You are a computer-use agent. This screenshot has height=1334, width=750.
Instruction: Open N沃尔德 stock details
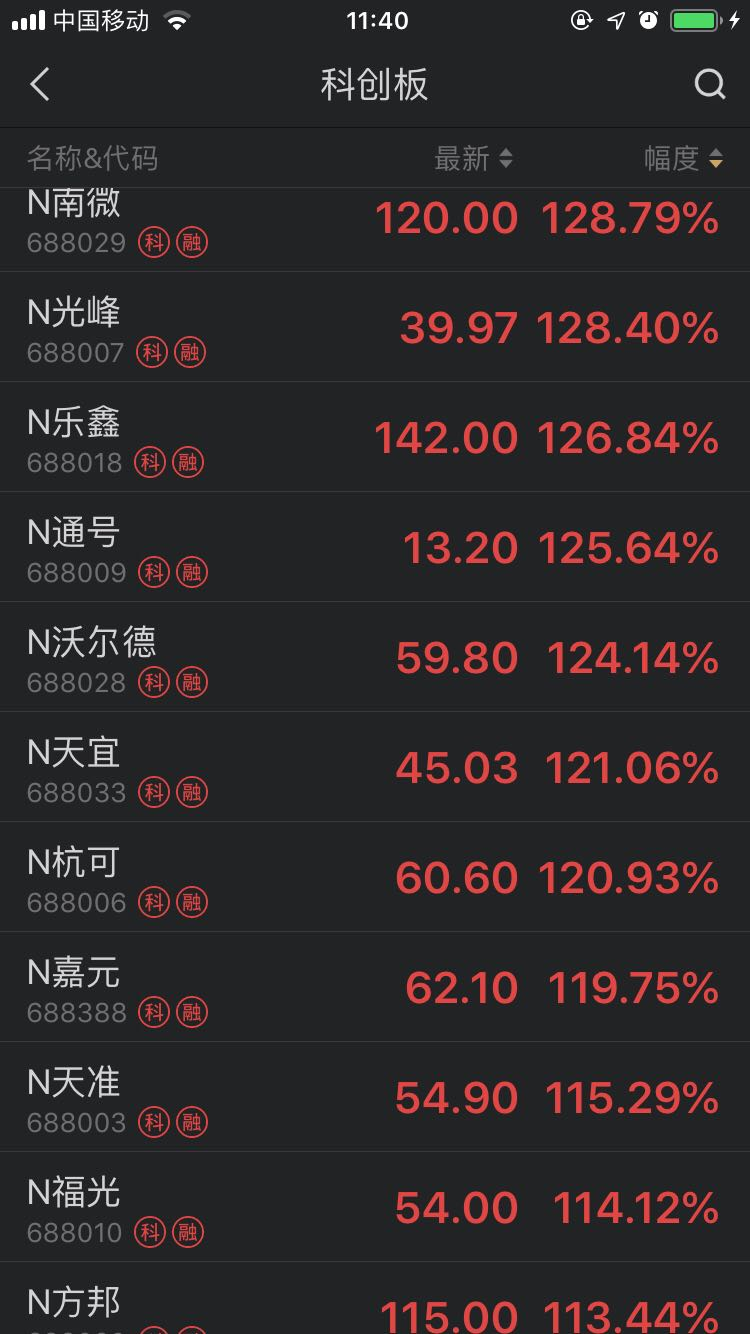[x=375, y=657]
